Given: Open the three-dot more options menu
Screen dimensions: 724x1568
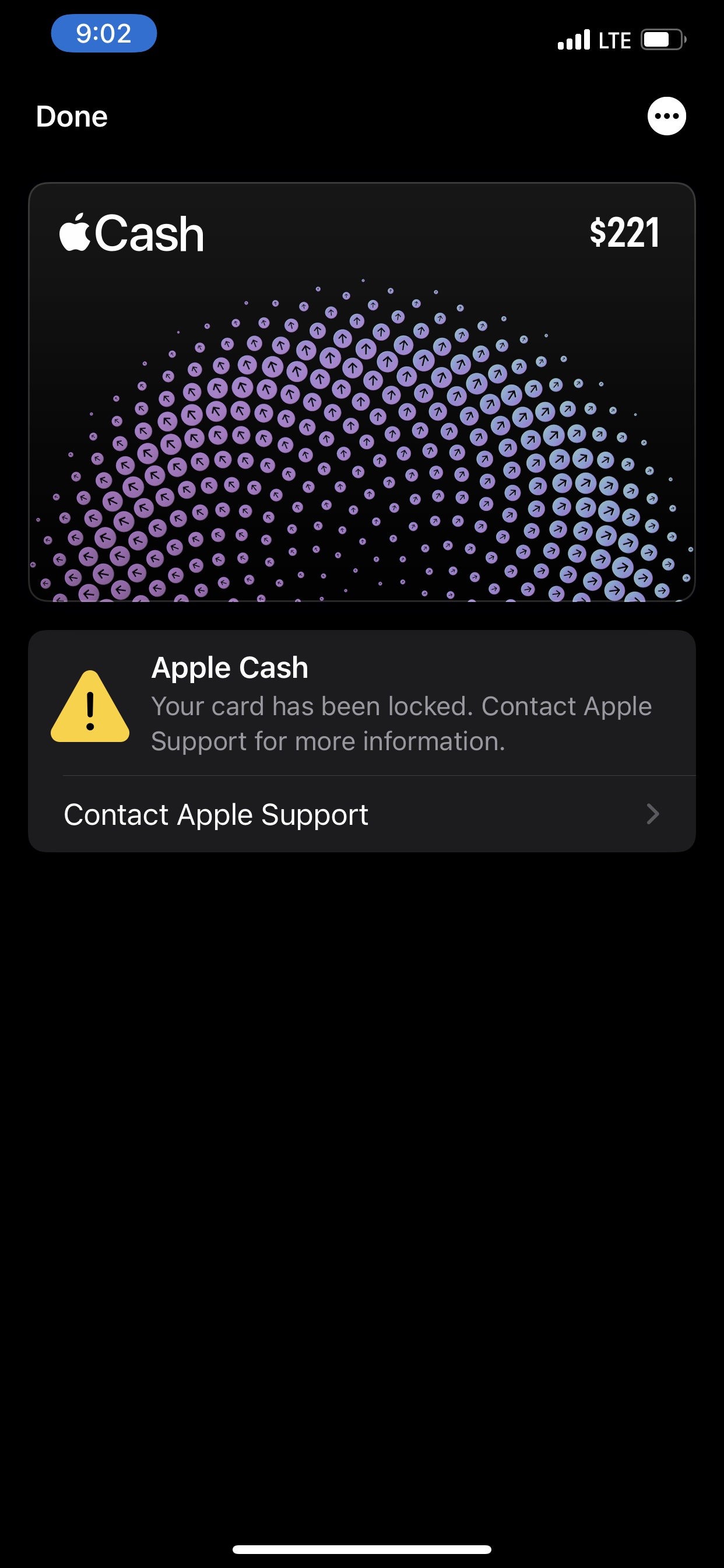Looking at the screenshot, I should point(666,116).
